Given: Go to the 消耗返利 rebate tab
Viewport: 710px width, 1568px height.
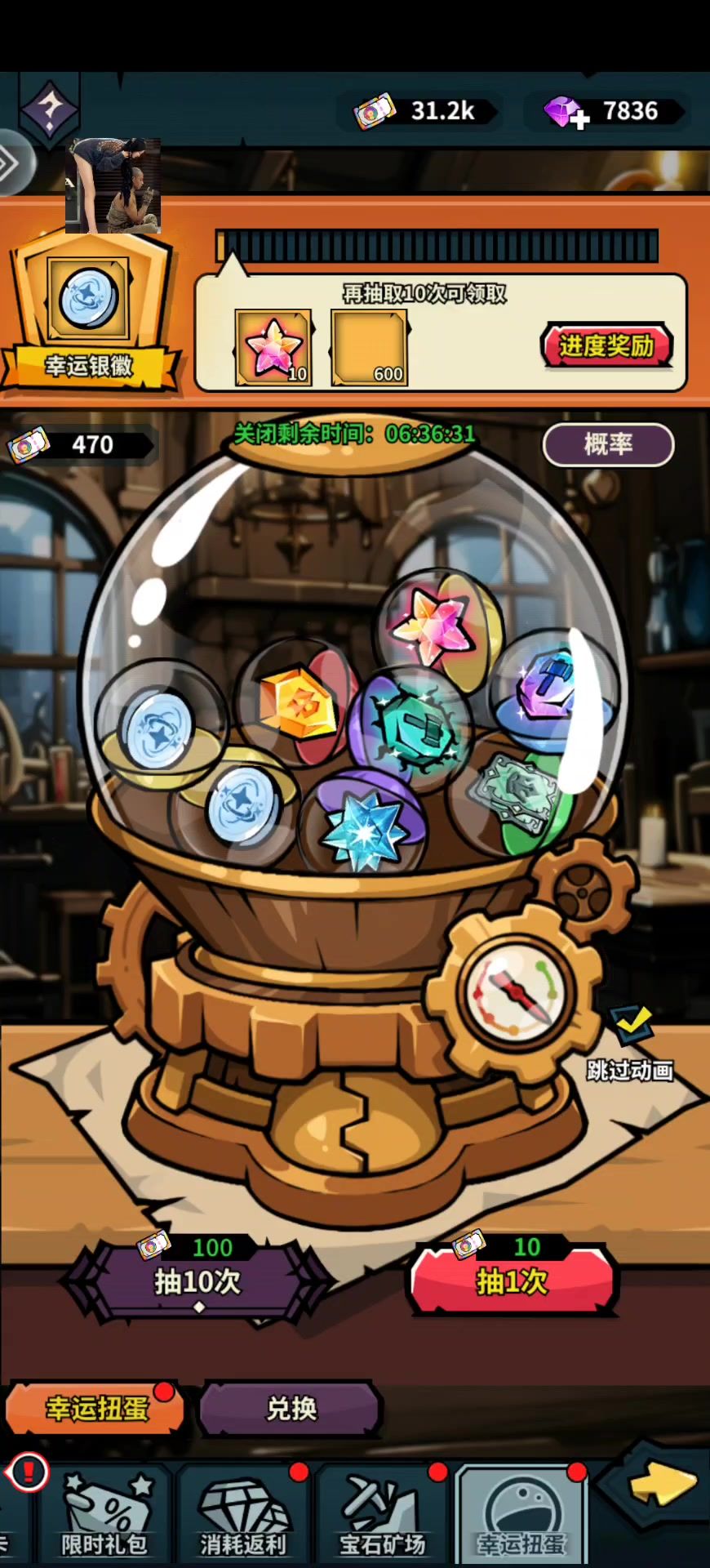Looking at the screenshot, I should point(243,1514).
